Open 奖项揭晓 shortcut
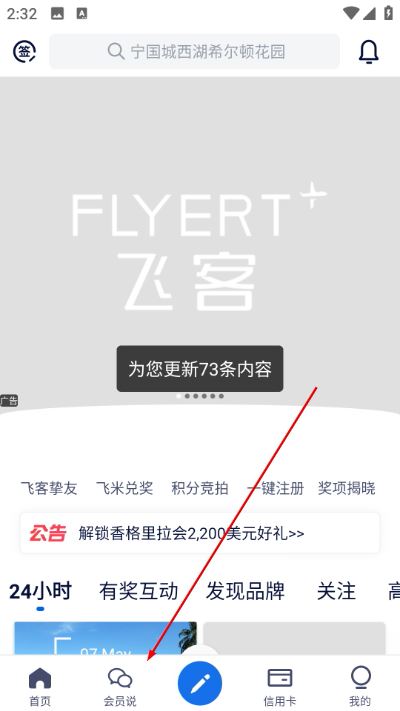Image resolution: width=400 pixels, height=711 pixels. point(346,488)
